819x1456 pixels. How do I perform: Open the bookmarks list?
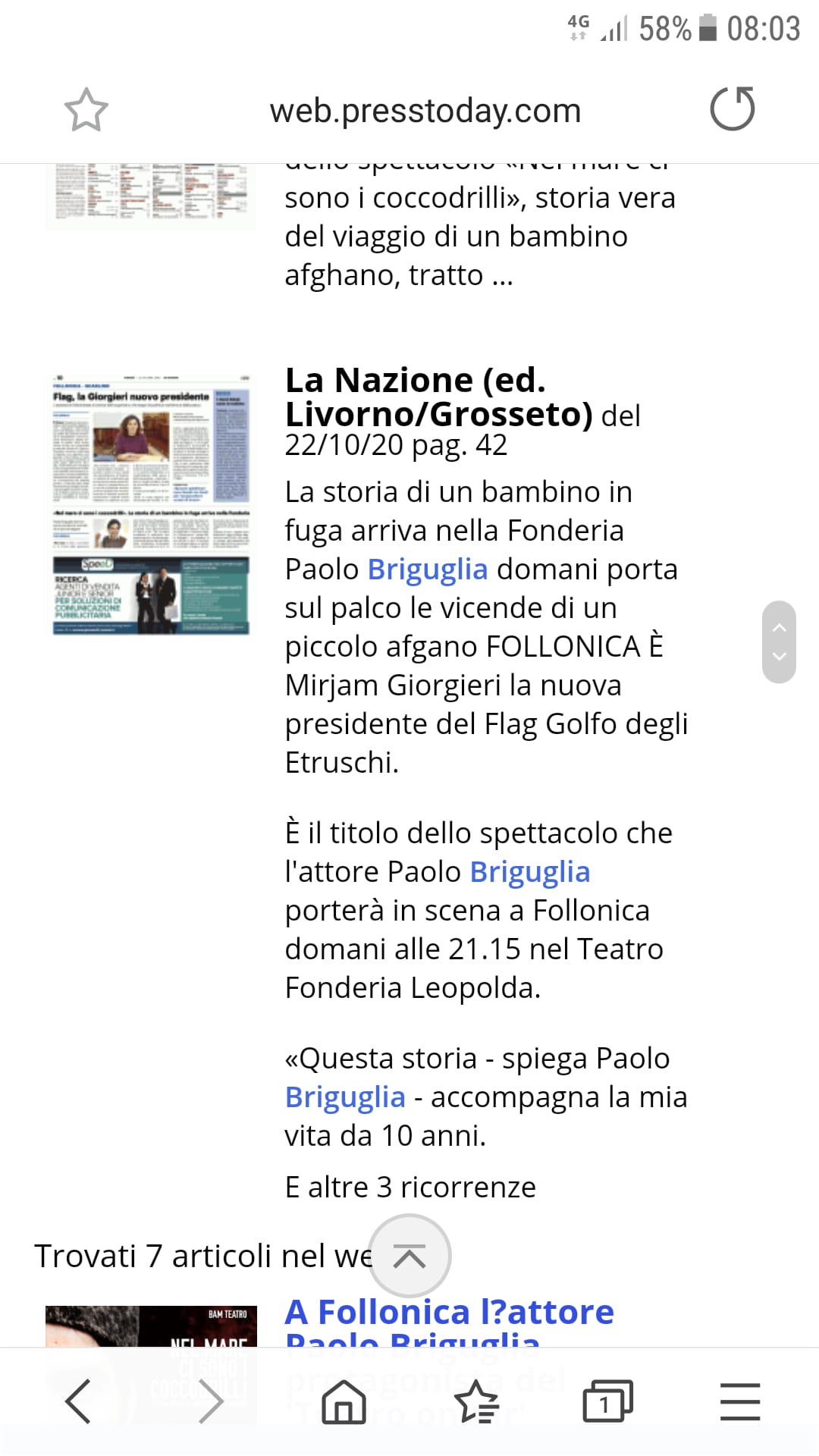coord(475,1401)
